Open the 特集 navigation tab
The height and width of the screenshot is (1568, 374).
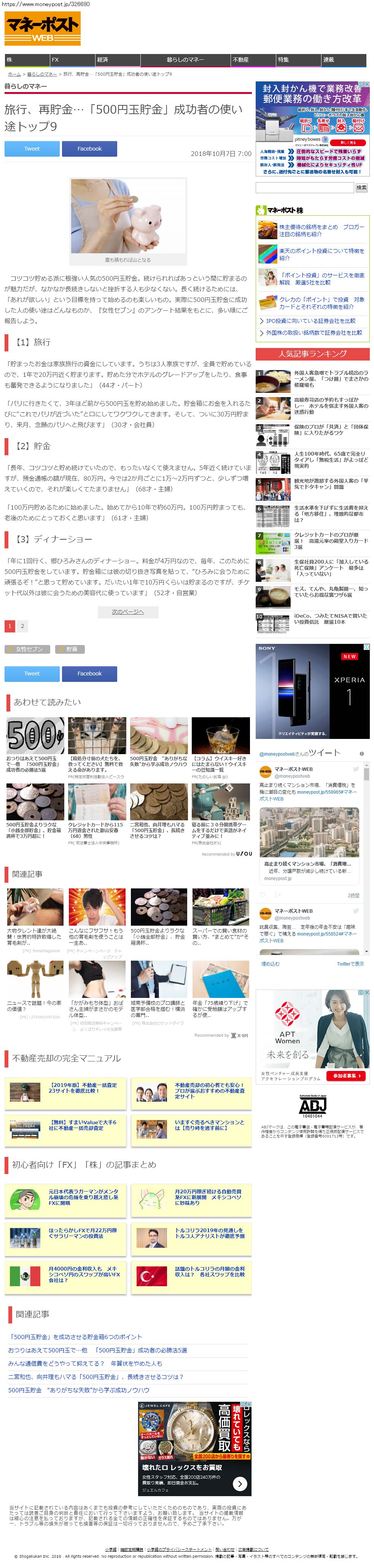point(298,60)
